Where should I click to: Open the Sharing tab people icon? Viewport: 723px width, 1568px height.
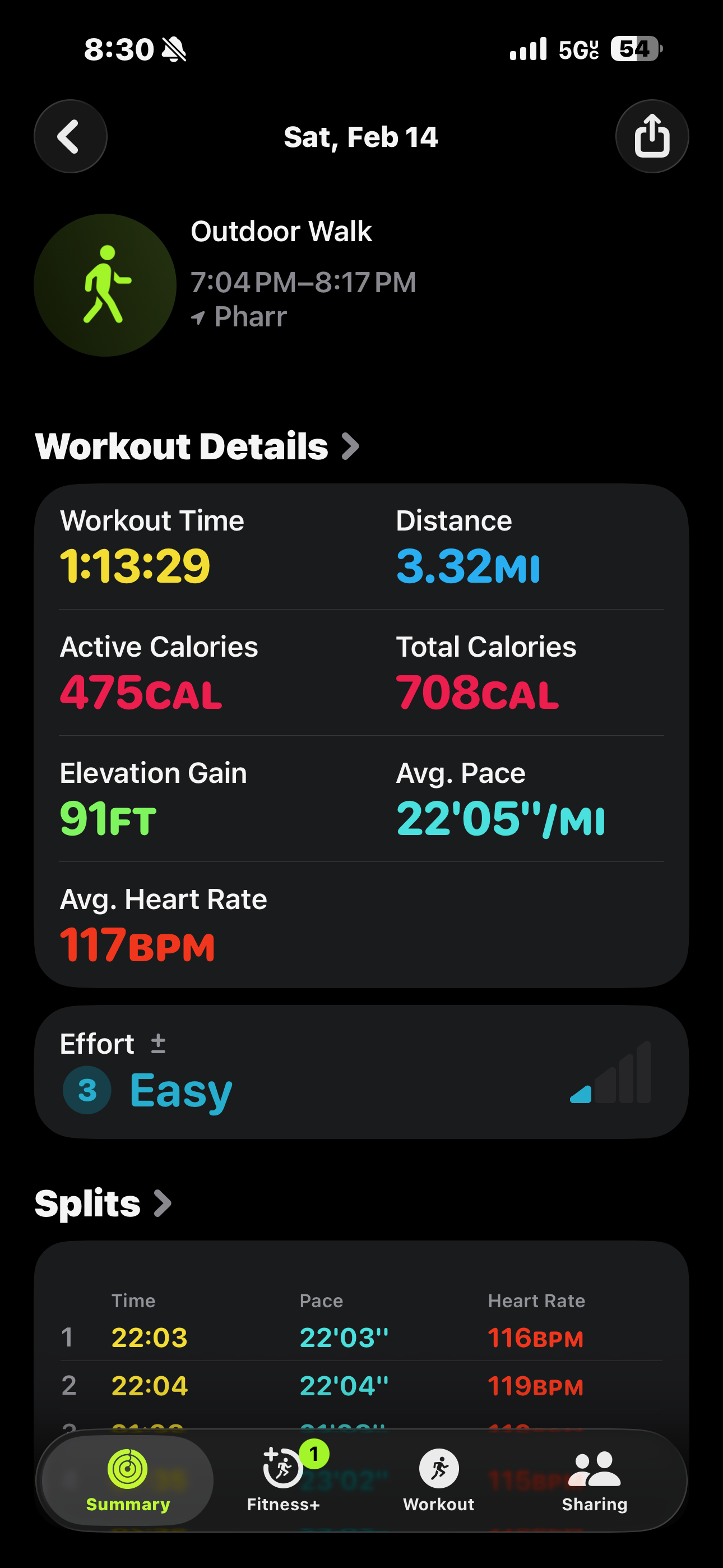[x=594, y=1467]
